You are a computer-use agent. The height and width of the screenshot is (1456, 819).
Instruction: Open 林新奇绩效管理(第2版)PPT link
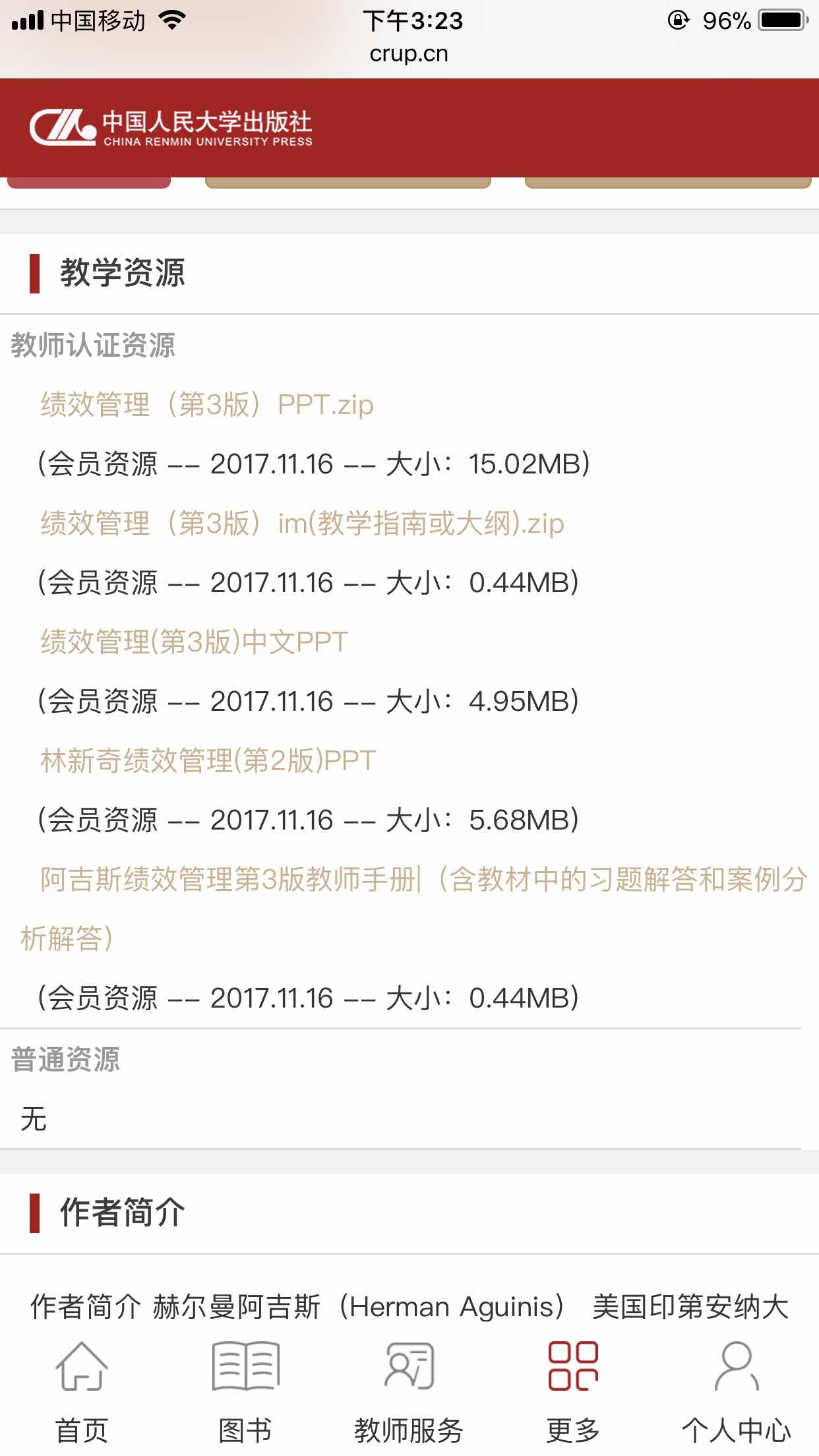click(208, 760)
